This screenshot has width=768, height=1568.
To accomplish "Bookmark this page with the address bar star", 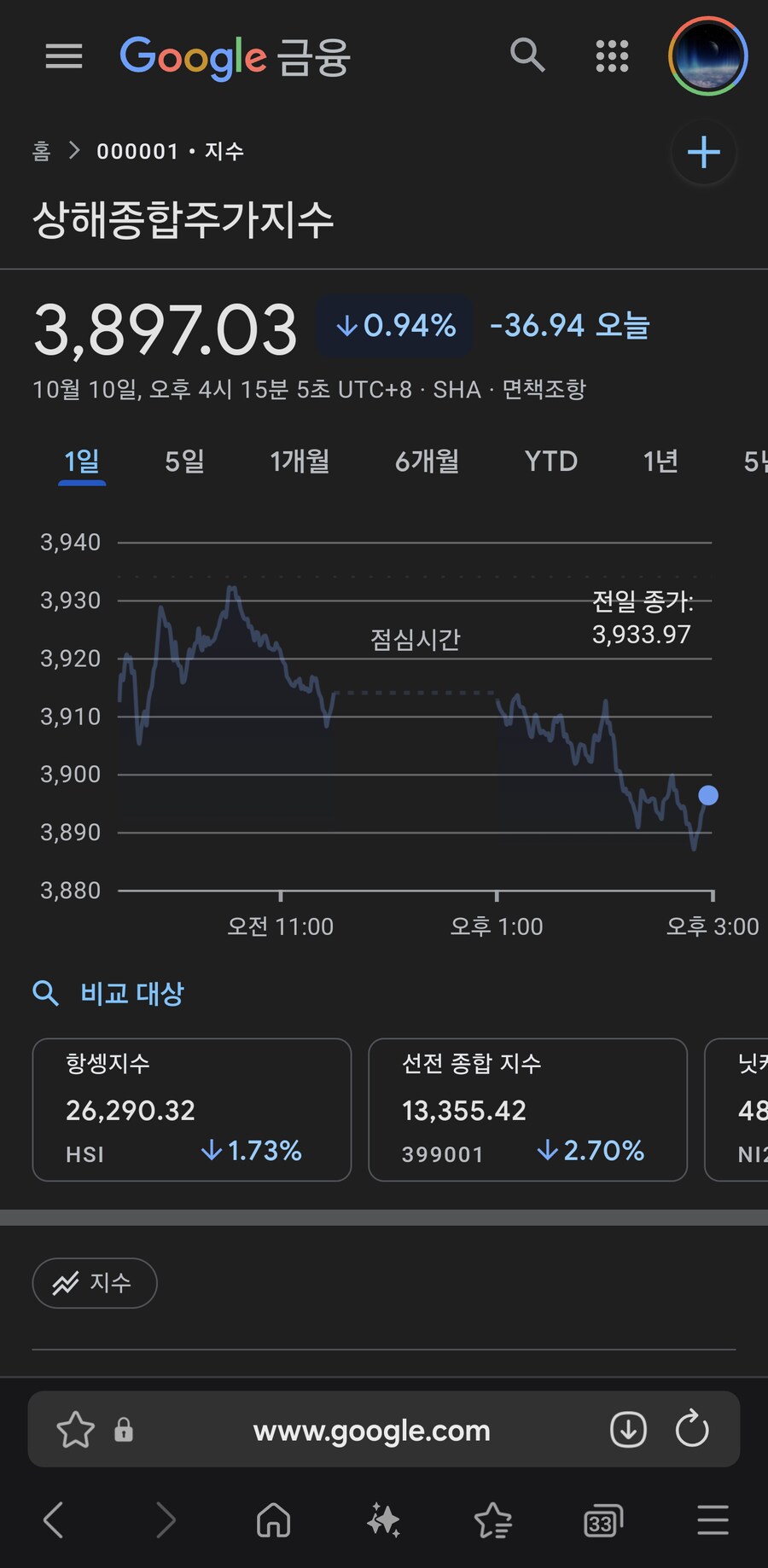I will tap(75, 1430).
